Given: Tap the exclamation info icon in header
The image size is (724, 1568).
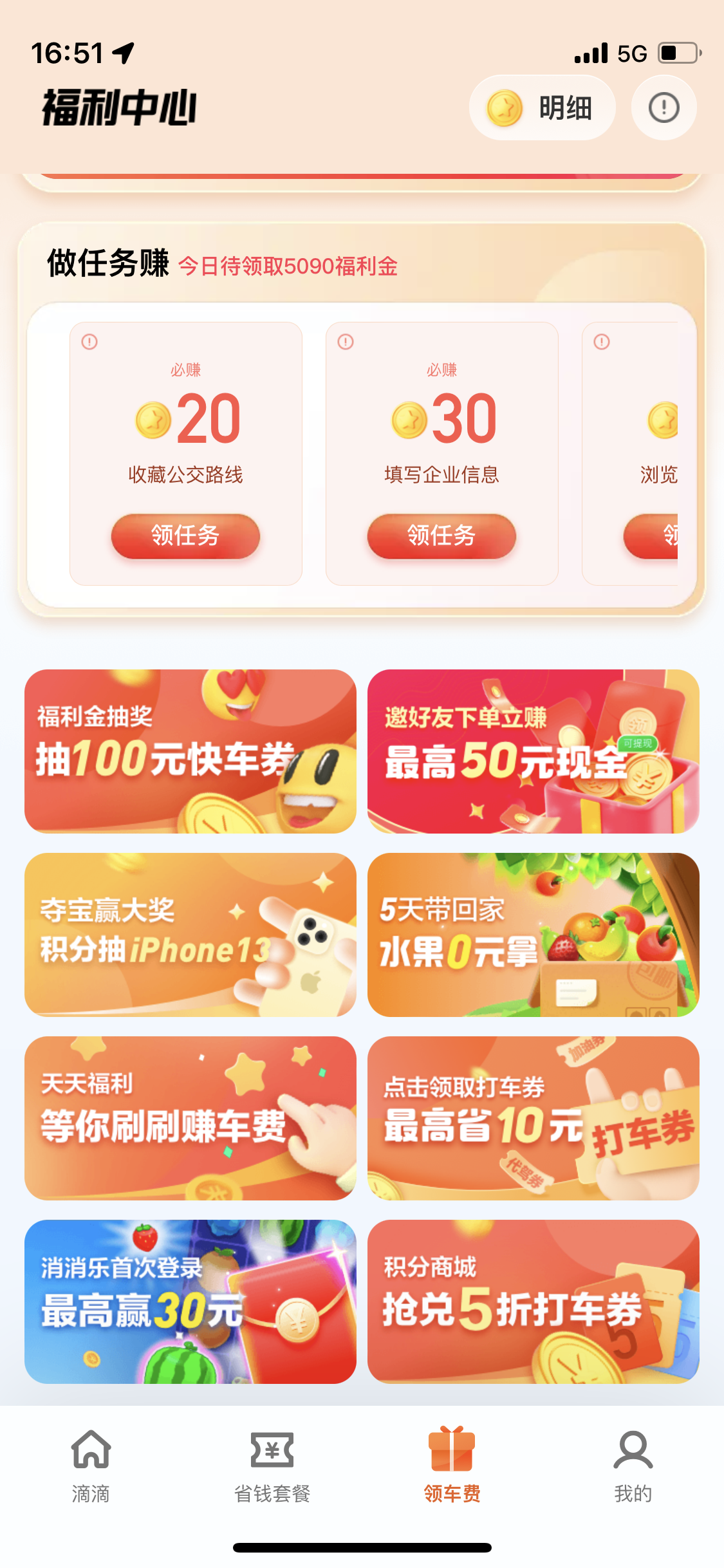Looking at the screenshot, I should [x=664, y=107].
